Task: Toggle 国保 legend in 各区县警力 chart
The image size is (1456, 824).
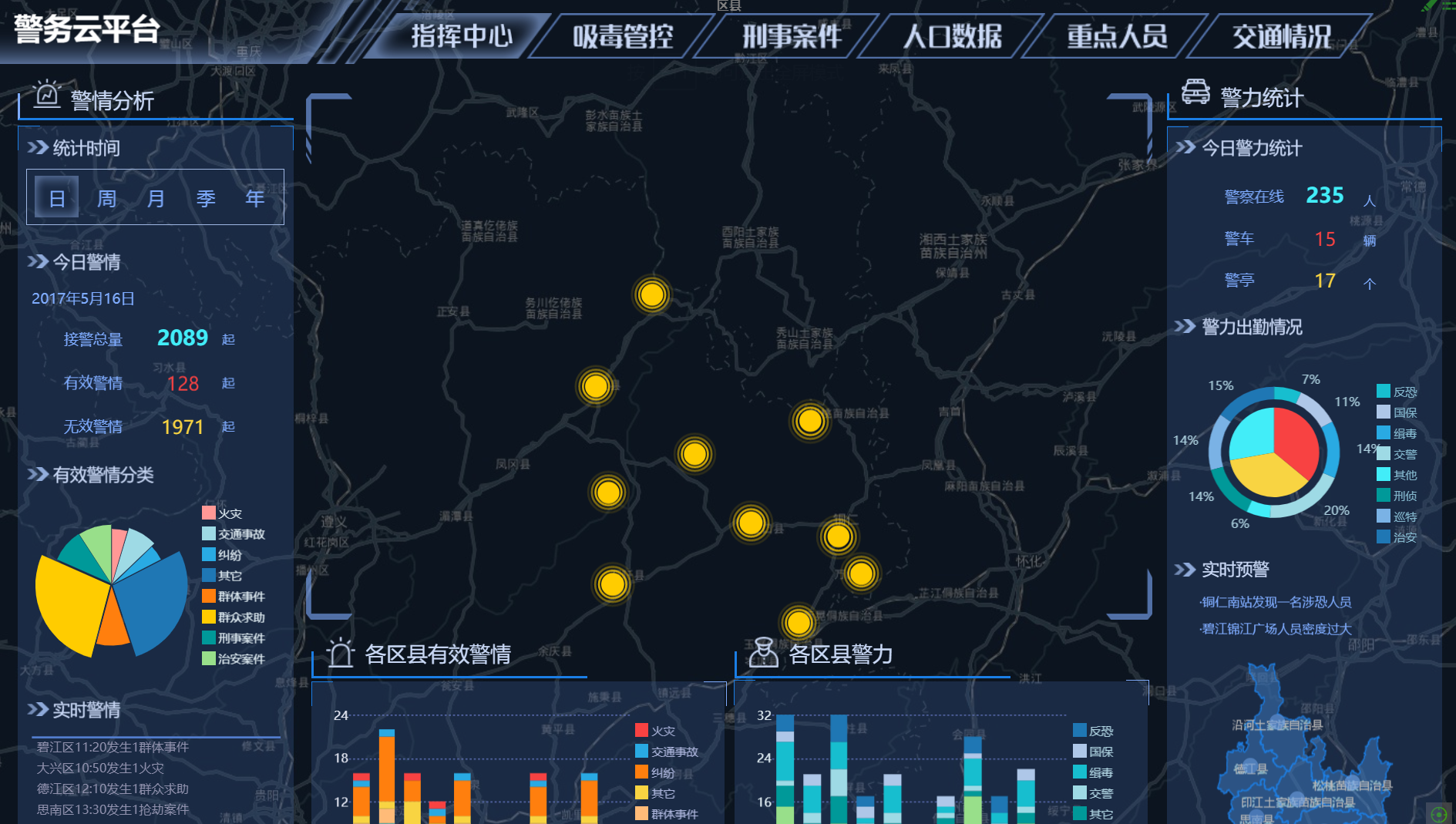Action: click(1093, 752)
